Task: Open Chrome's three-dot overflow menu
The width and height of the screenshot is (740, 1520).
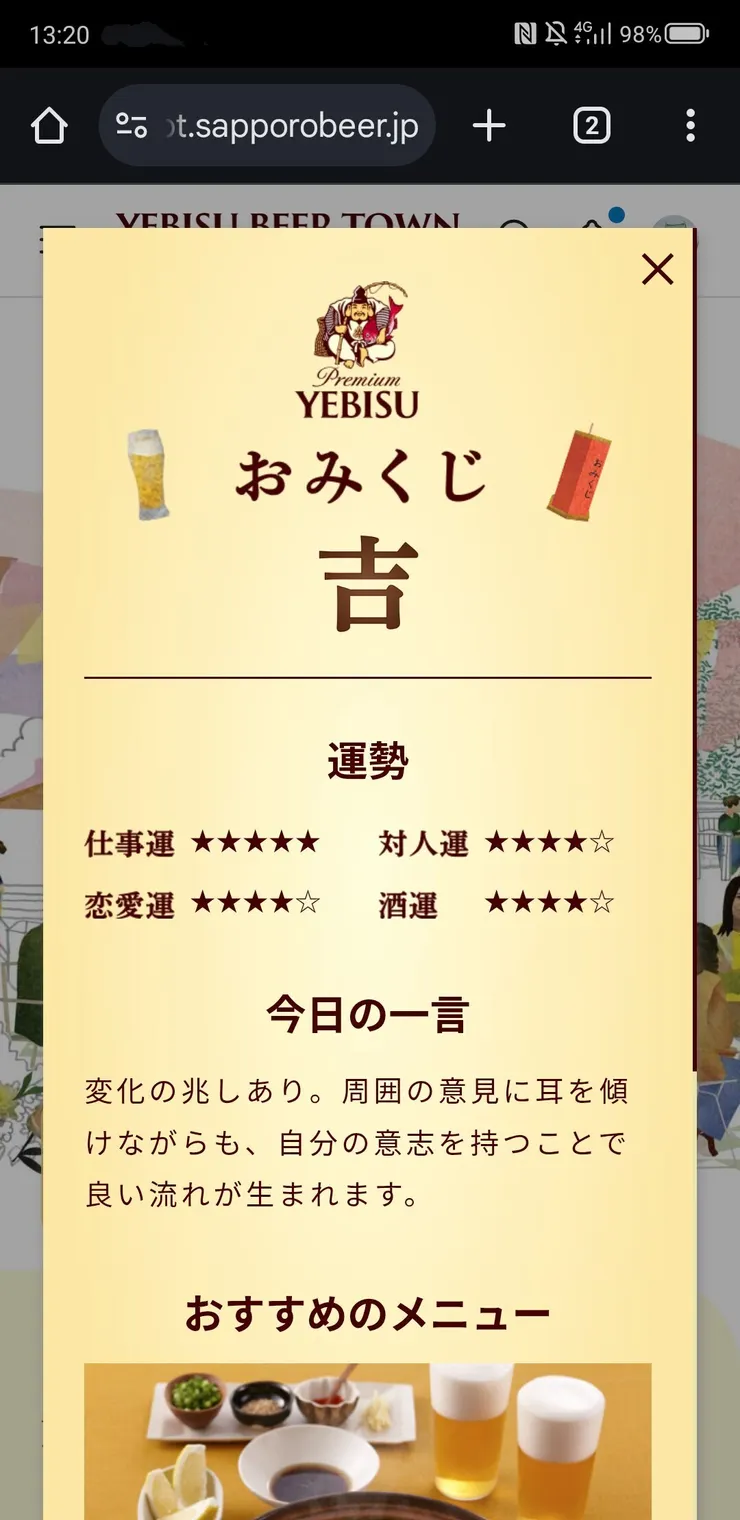Action: [x=690, y=125]
